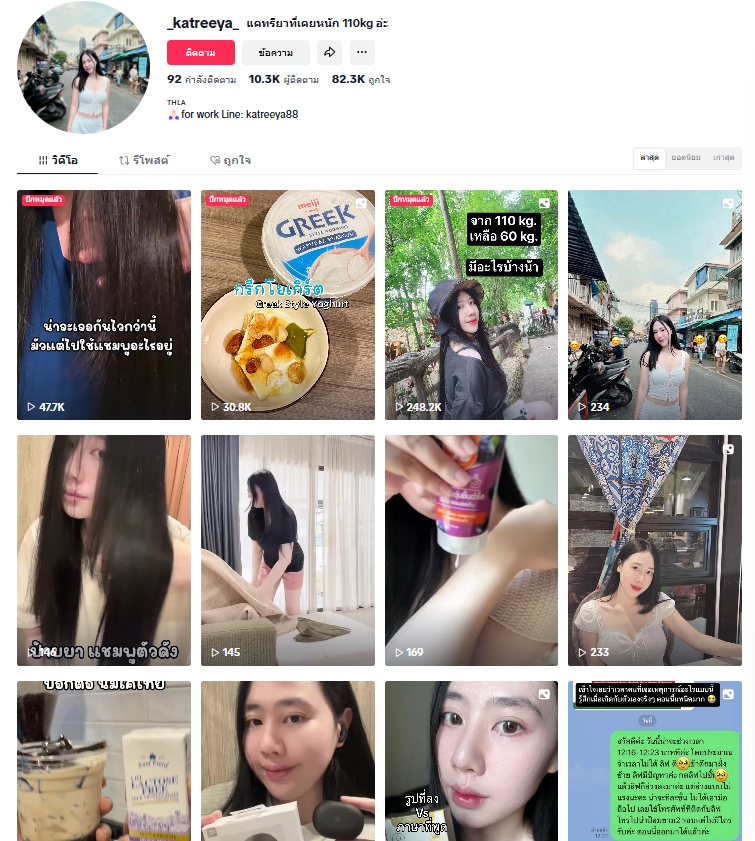
Task: Open the three-dot more options menu
Action: click(x=361, y=53)
